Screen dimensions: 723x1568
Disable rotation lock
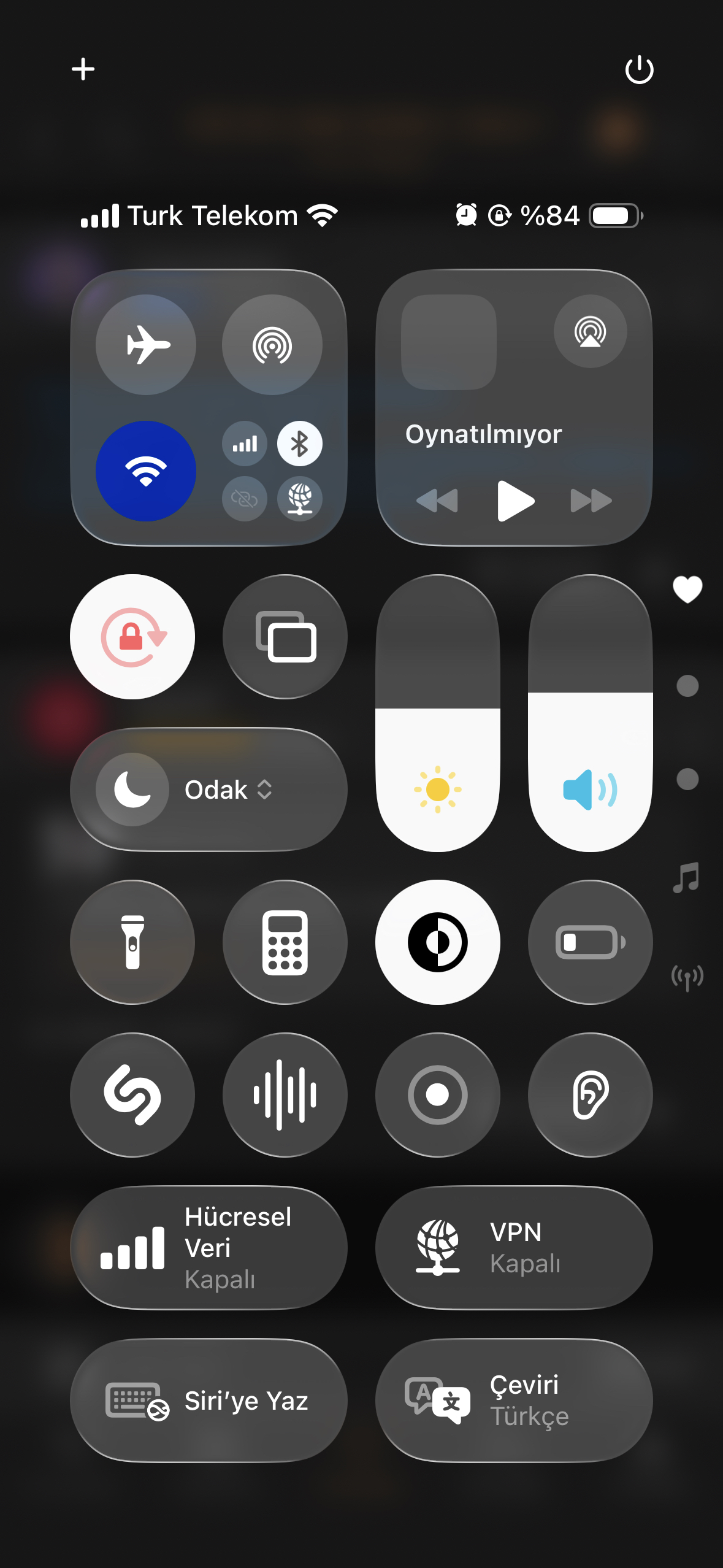coord(132,637)
